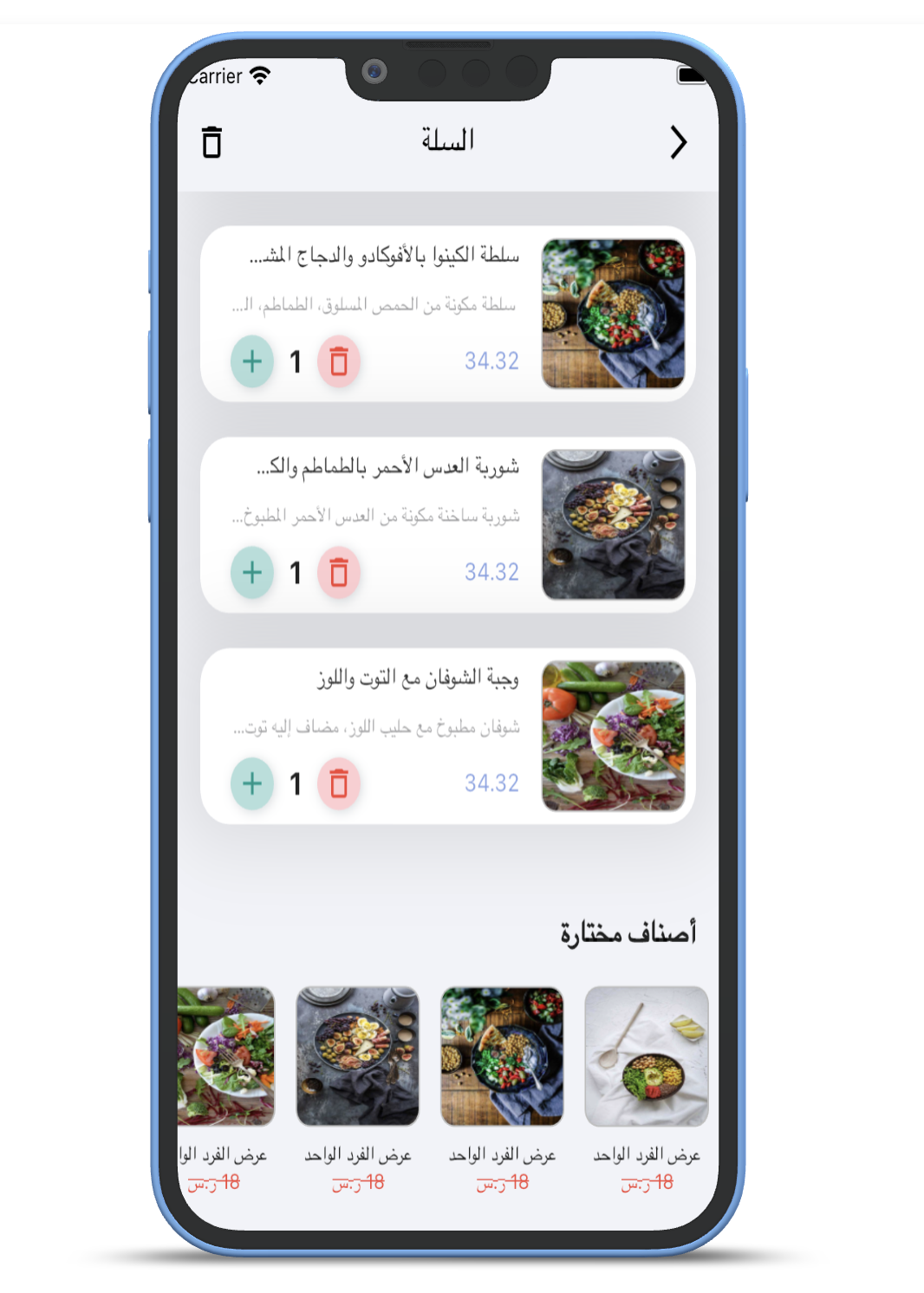The width and height of the screenshot is (924, 1293).
Task: Clear the whole cart with the top trash icon
Action: pyautogui.click(x=211, y=142)
